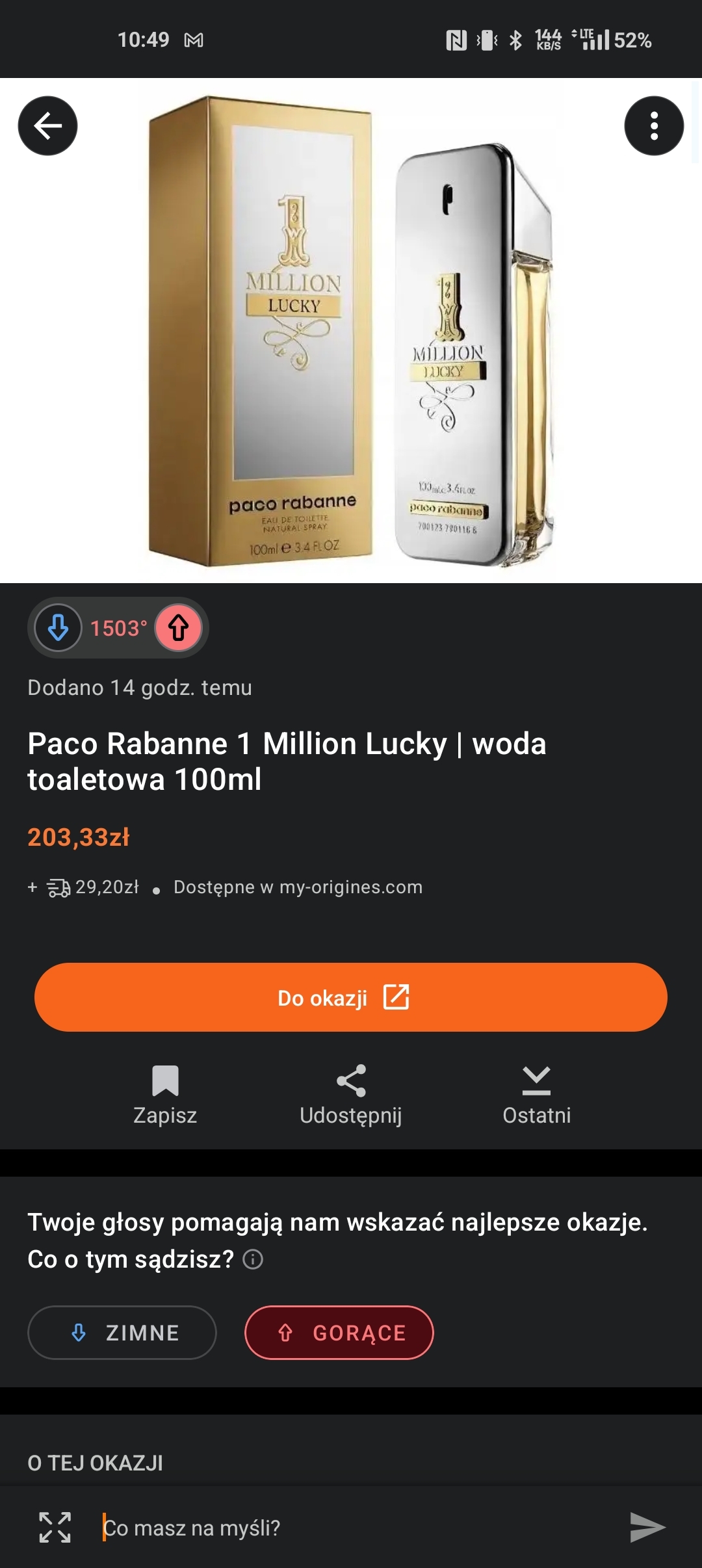View the perfume product image

351,332
